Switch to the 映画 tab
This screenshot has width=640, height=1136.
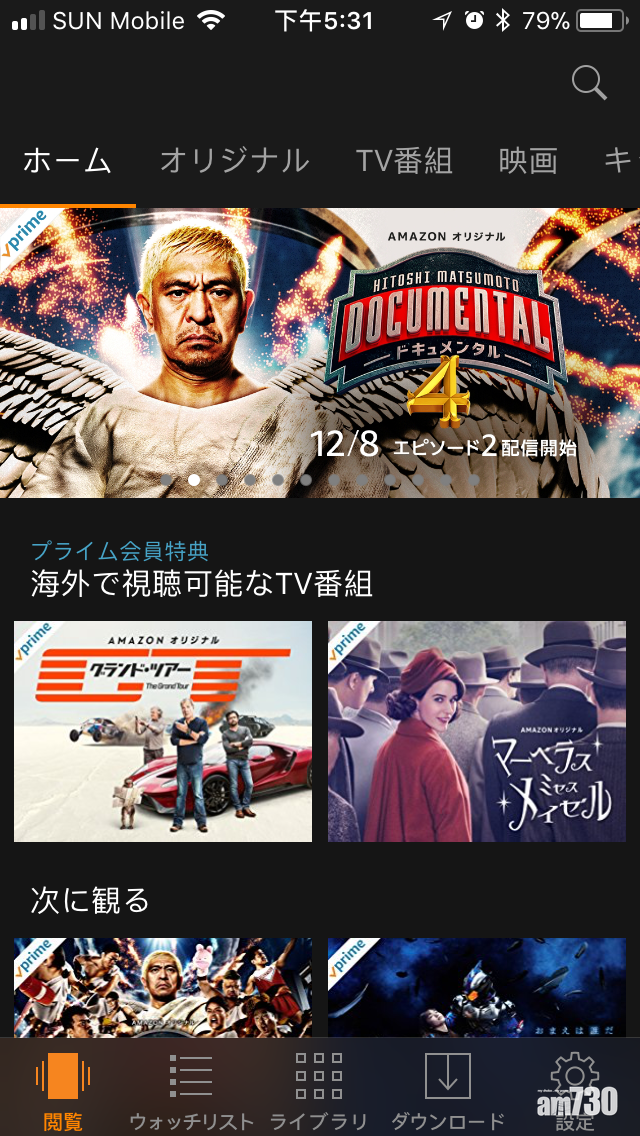pyautogui.click(x=528, y=161)
